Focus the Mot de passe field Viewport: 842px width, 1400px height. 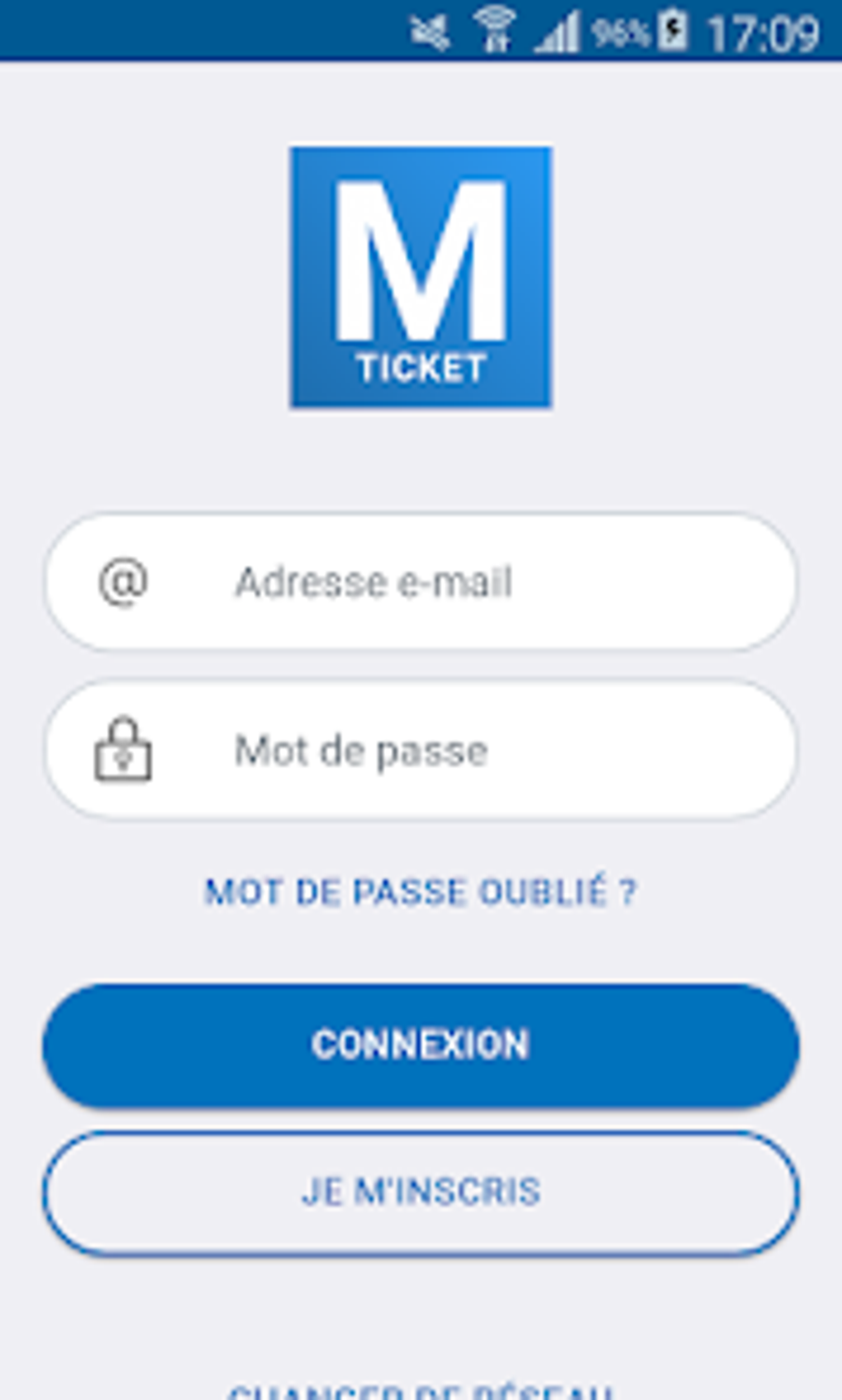421,750
